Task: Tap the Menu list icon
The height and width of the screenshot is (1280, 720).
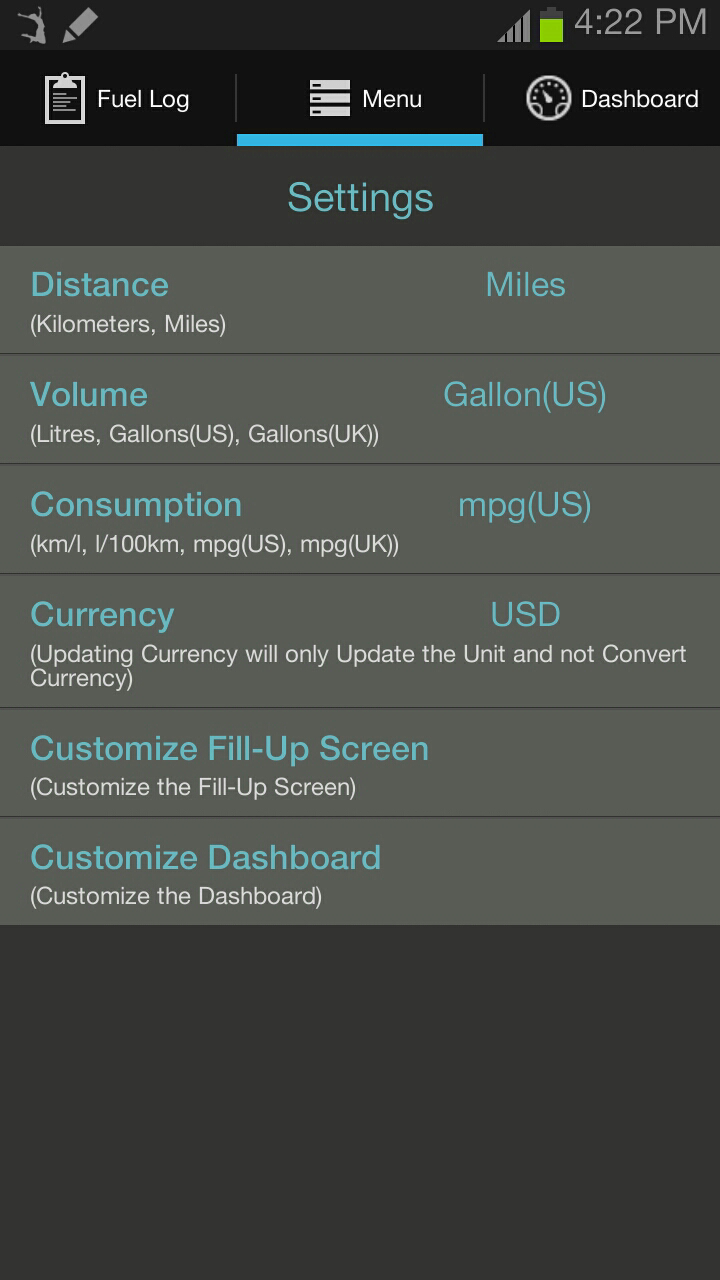Action: [327, 97]
